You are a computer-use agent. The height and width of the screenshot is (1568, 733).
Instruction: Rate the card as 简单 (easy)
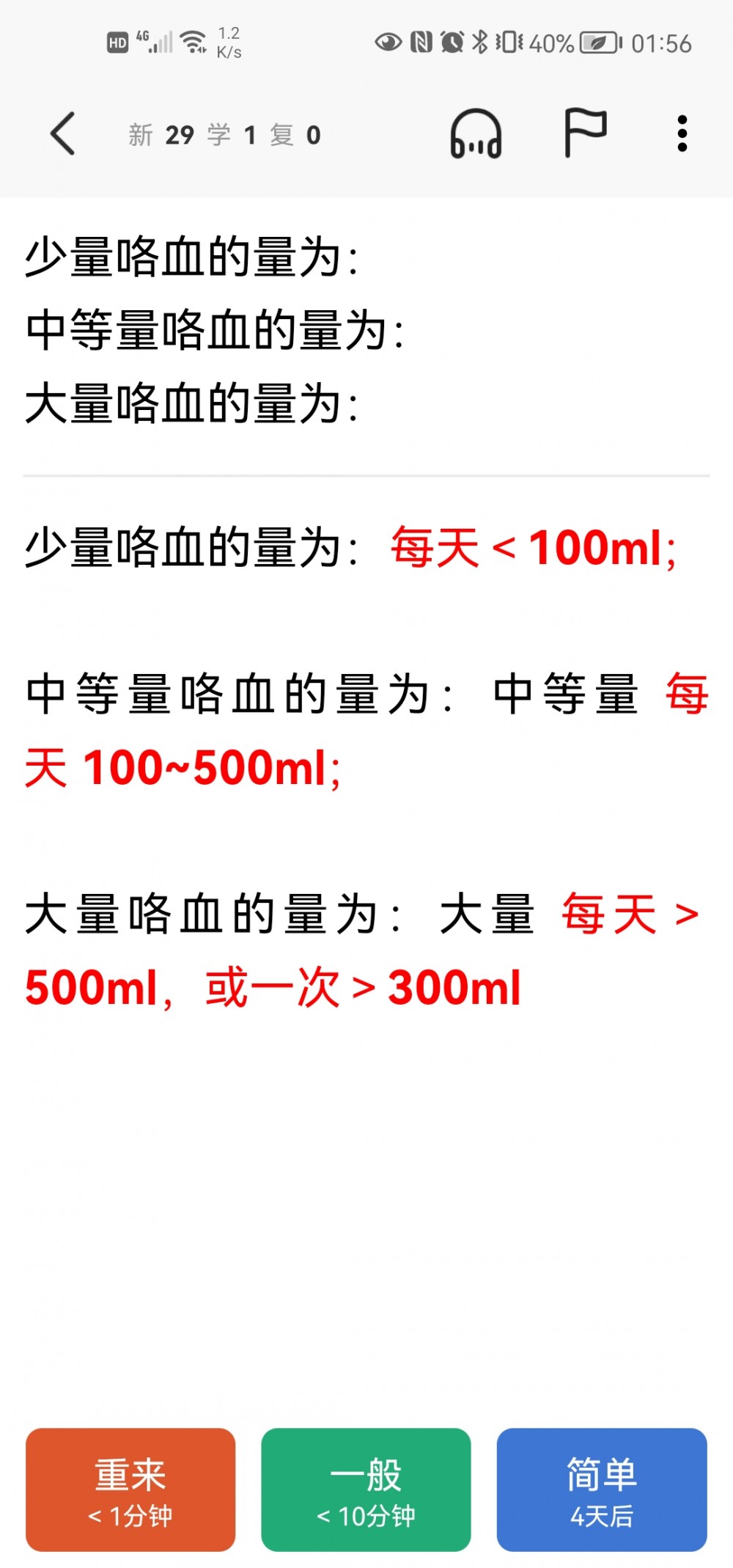(x=602, y=1490)
